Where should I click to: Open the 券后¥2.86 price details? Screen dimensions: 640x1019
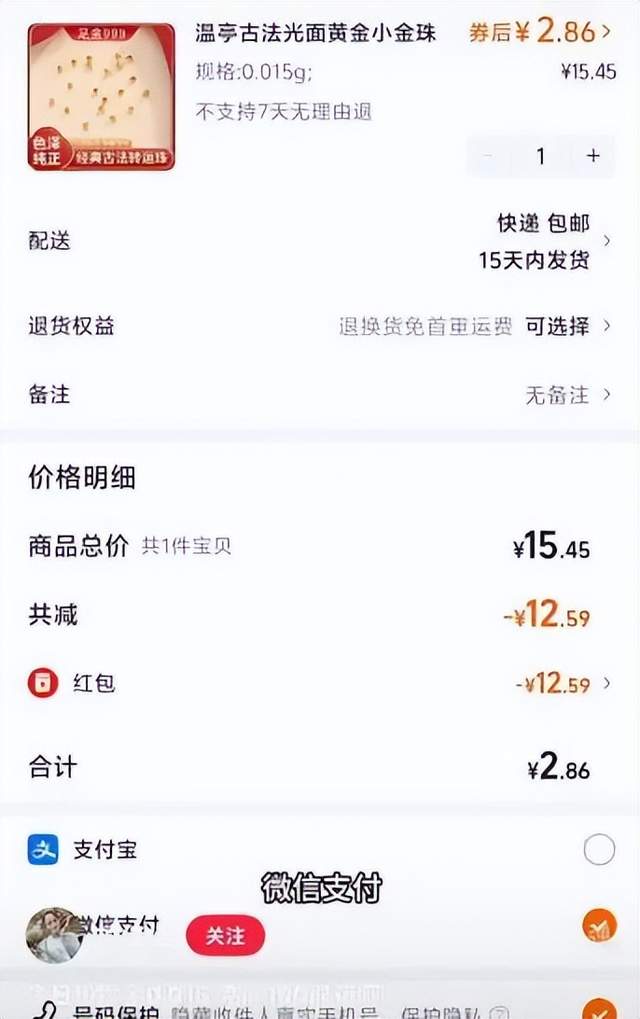tap(540, 32)
